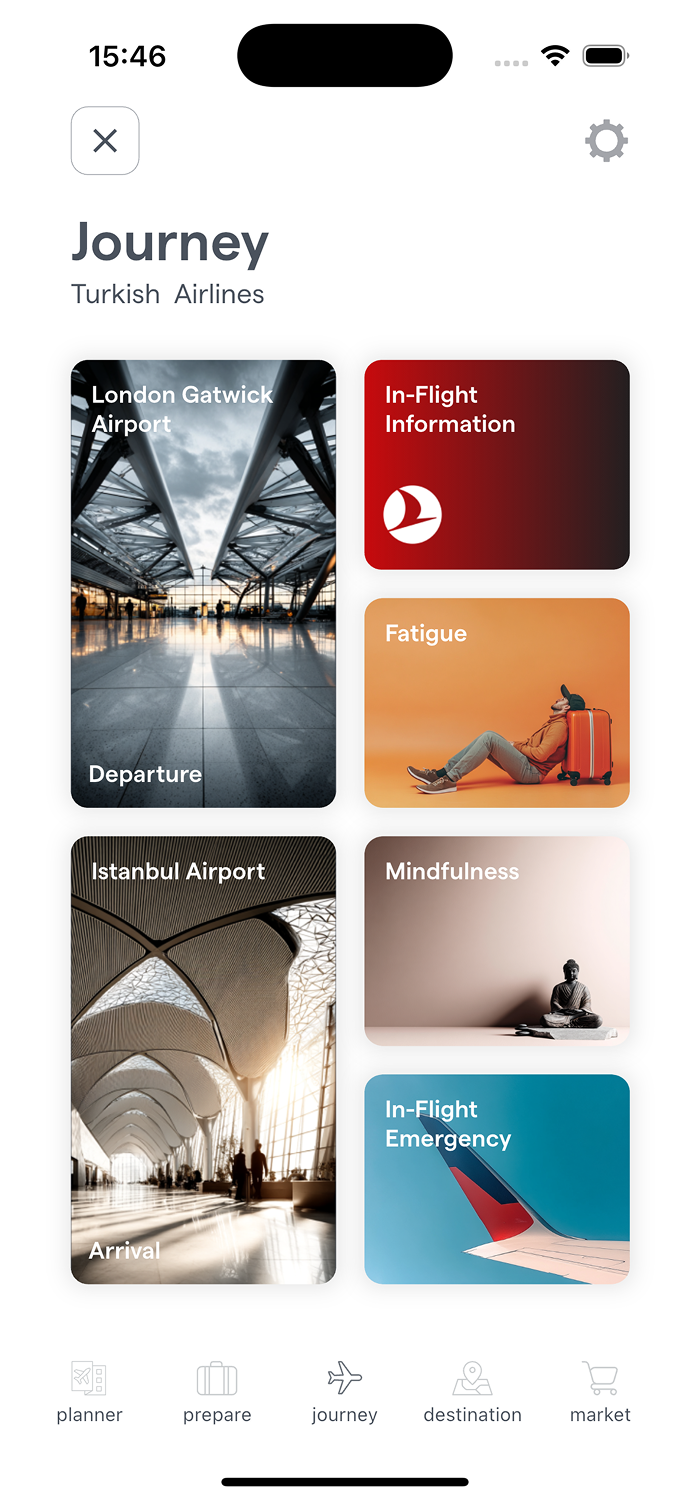Open the London Gatwick Airport departure card
Screen dimensions: 690x1500
(x=203, y=583)
